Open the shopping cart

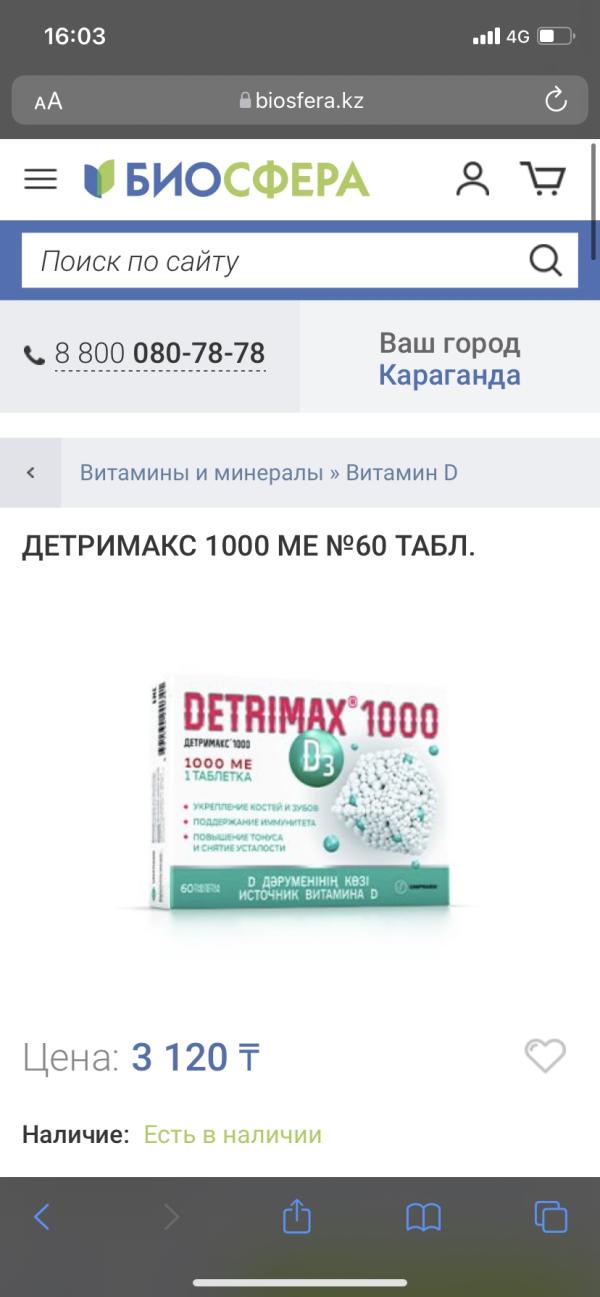tap(542, 179)
